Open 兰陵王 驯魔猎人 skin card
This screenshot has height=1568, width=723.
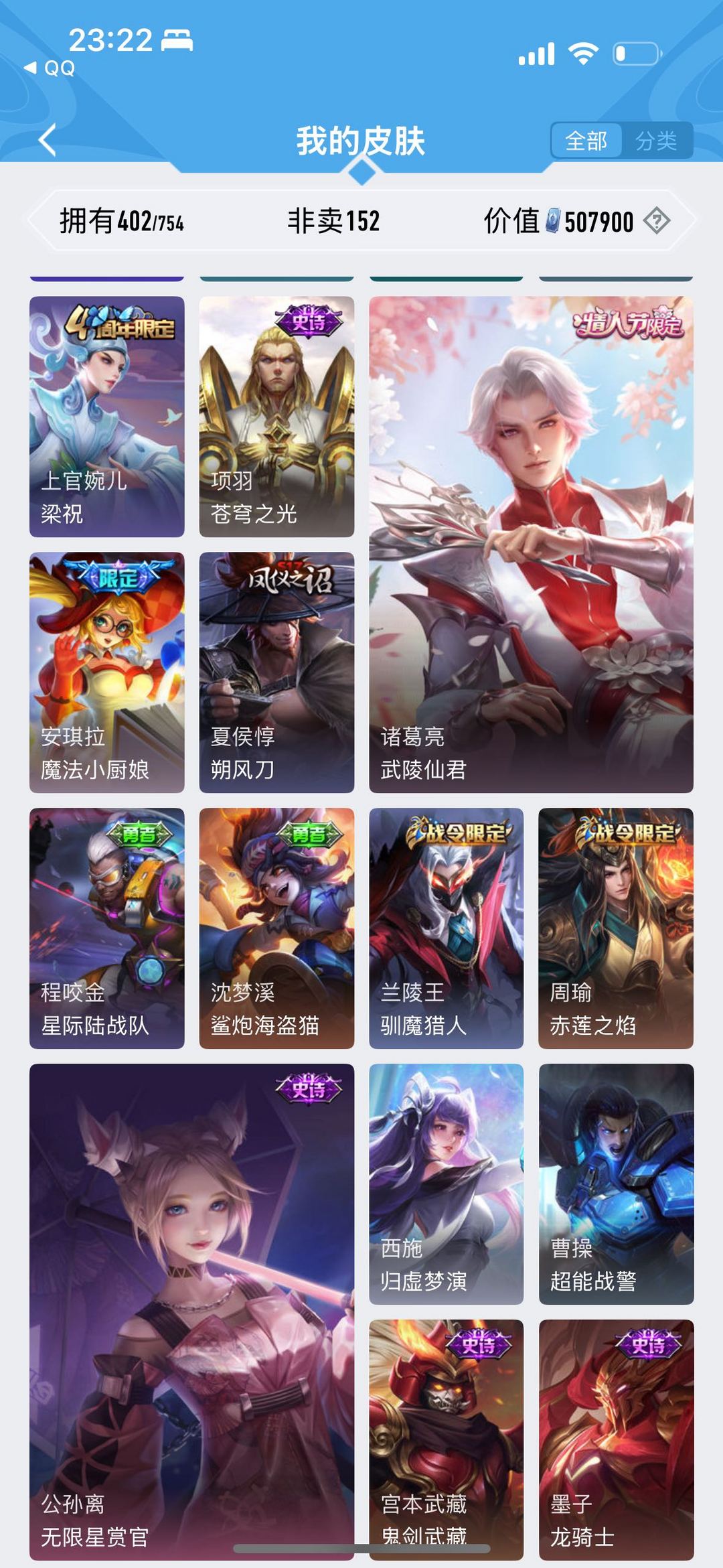coord(447,928)
